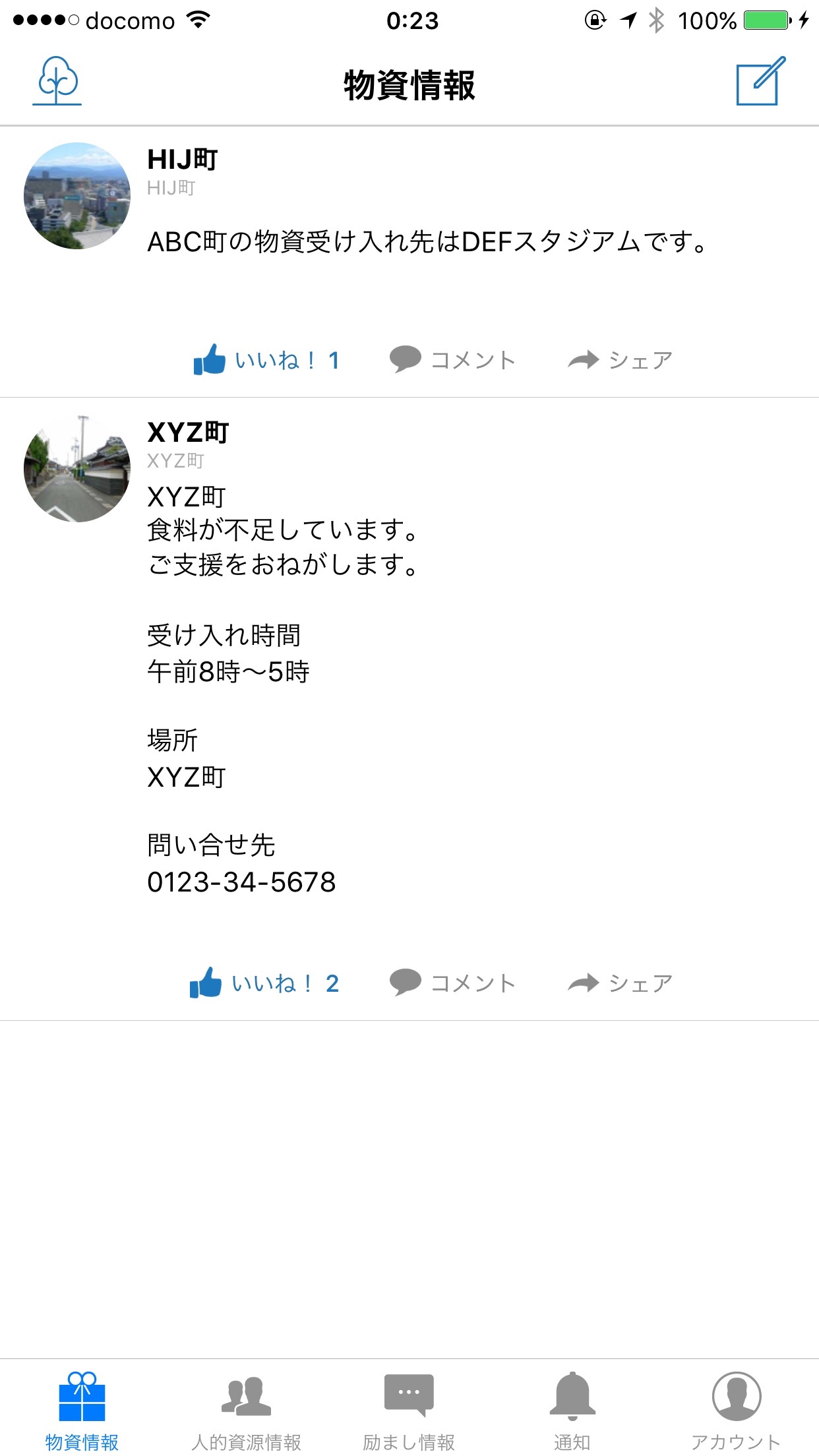Comment on the HIJ町 post

[x=452, y=360]
